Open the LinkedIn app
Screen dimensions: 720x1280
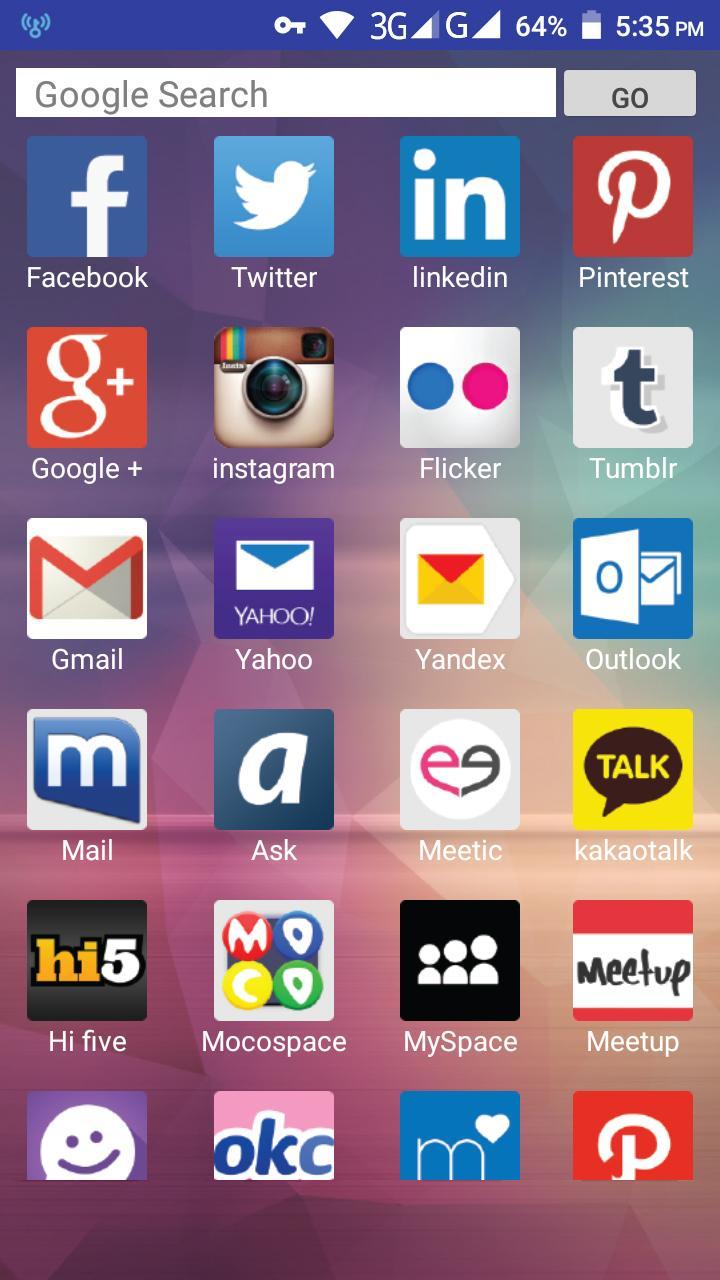(459, 196)
